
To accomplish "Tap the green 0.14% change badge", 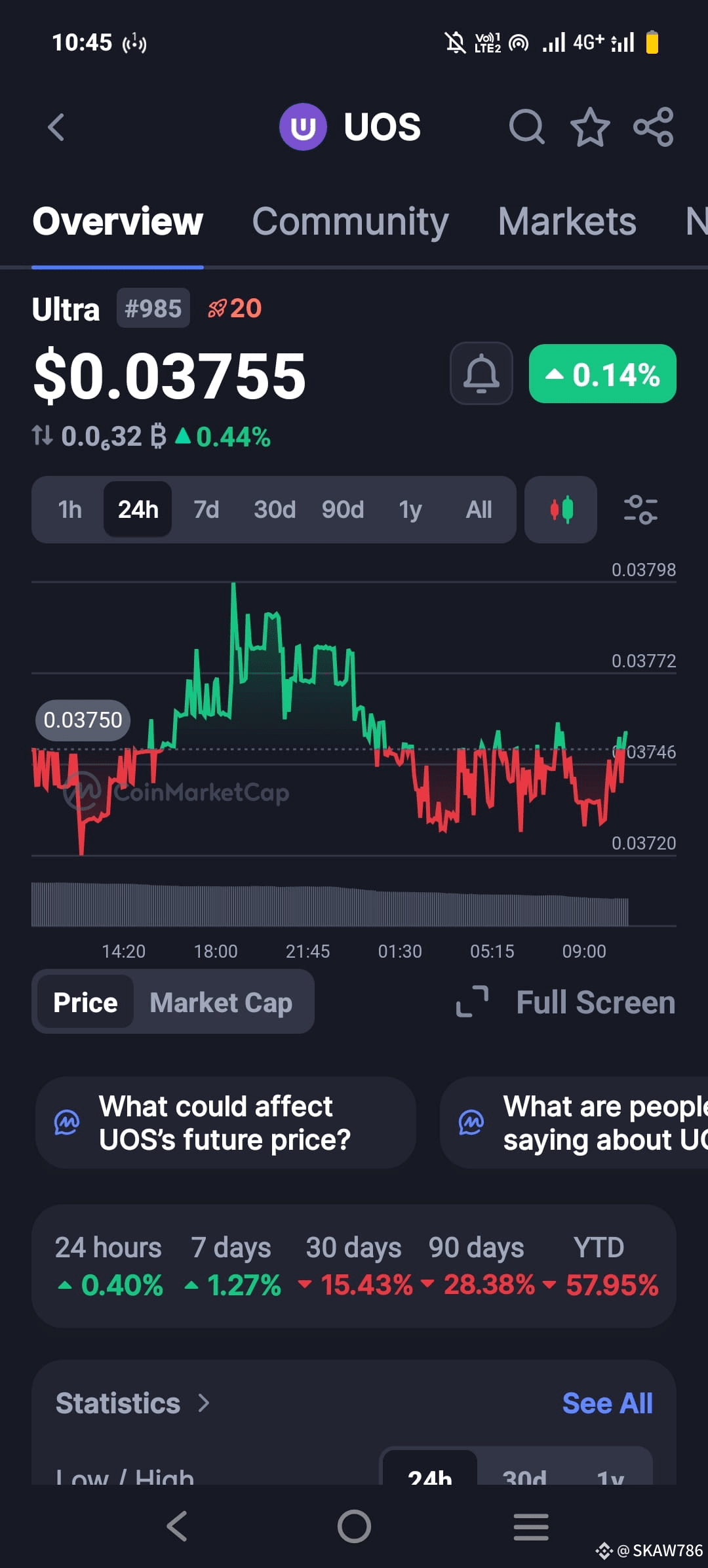I will pyautogui.click(x=602, y=374).
